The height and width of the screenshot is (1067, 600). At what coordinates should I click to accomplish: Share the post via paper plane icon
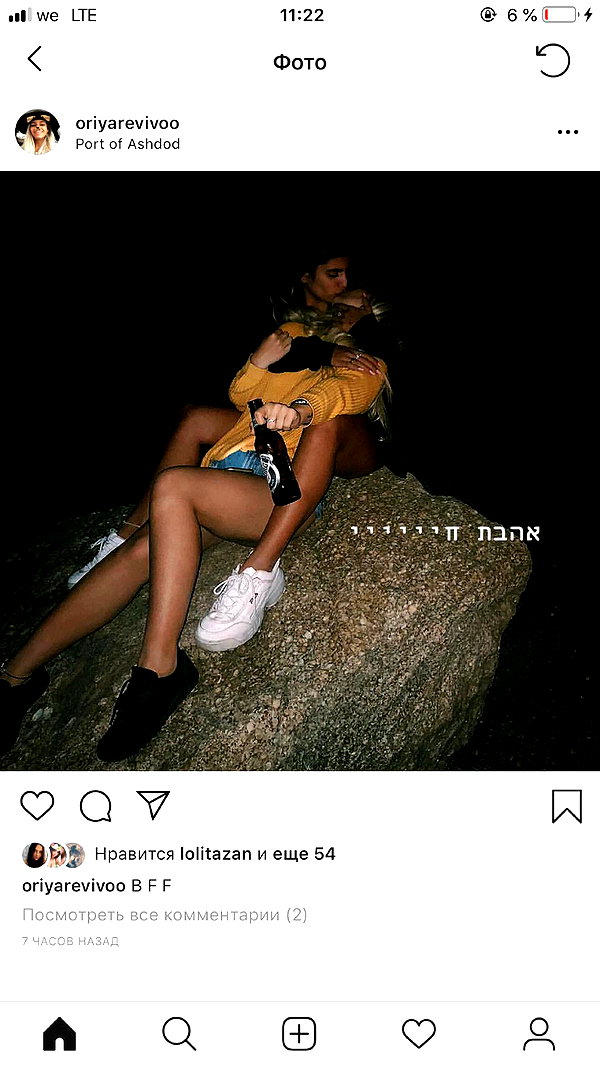153,805
